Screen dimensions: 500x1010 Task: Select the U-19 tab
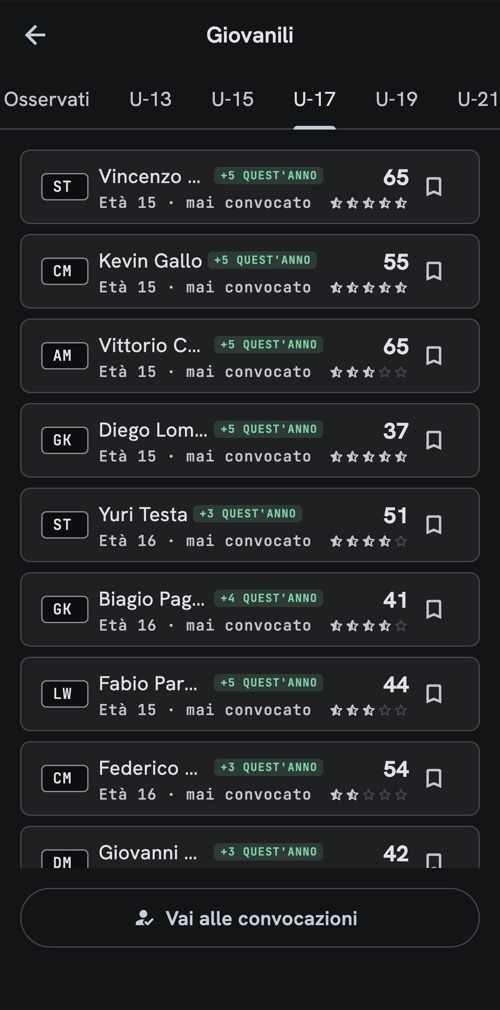click(396, 99)
